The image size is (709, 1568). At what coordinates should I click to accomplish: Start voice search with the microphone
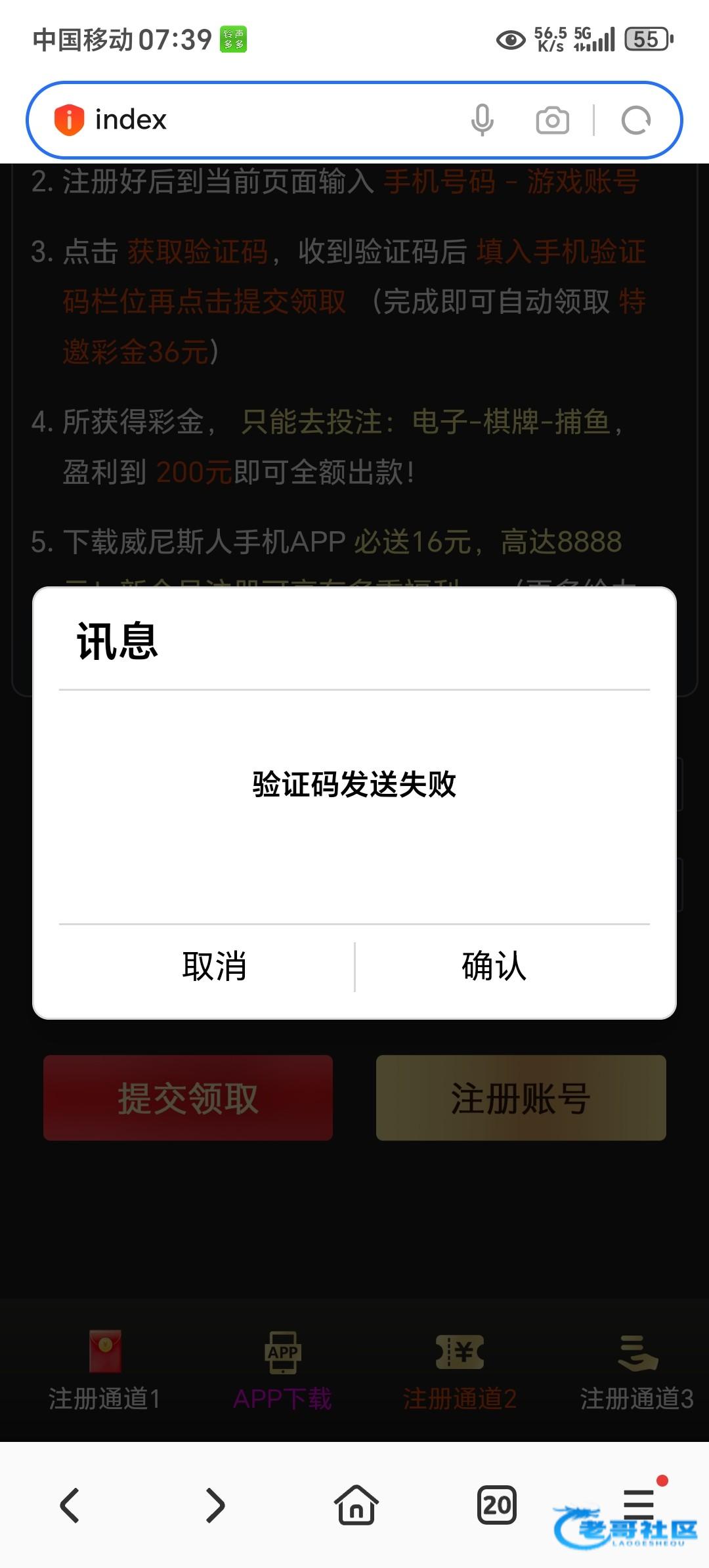[x=482, y=120]
